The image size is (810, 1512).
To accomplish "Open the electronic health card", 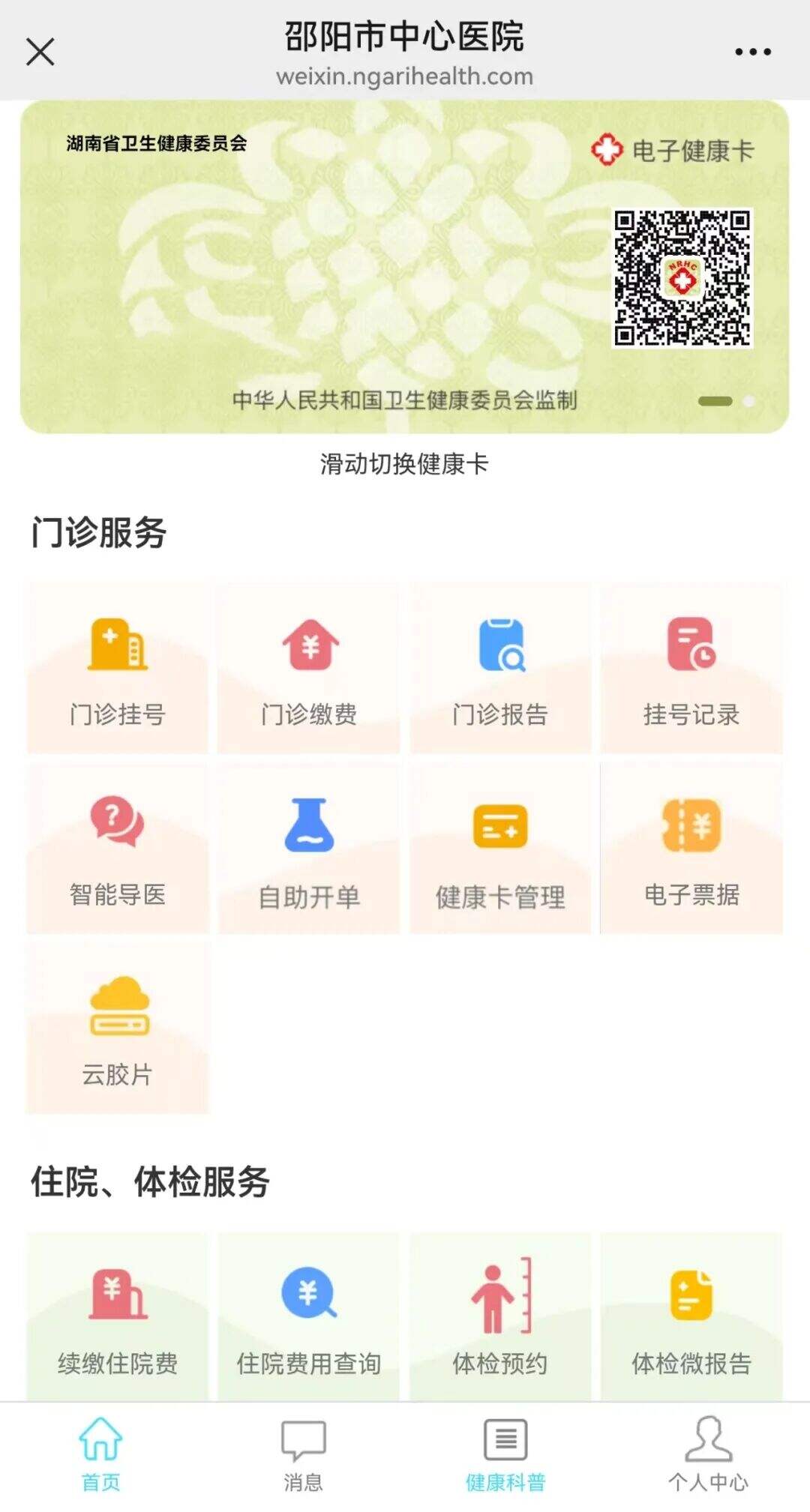I will point(404,267).
